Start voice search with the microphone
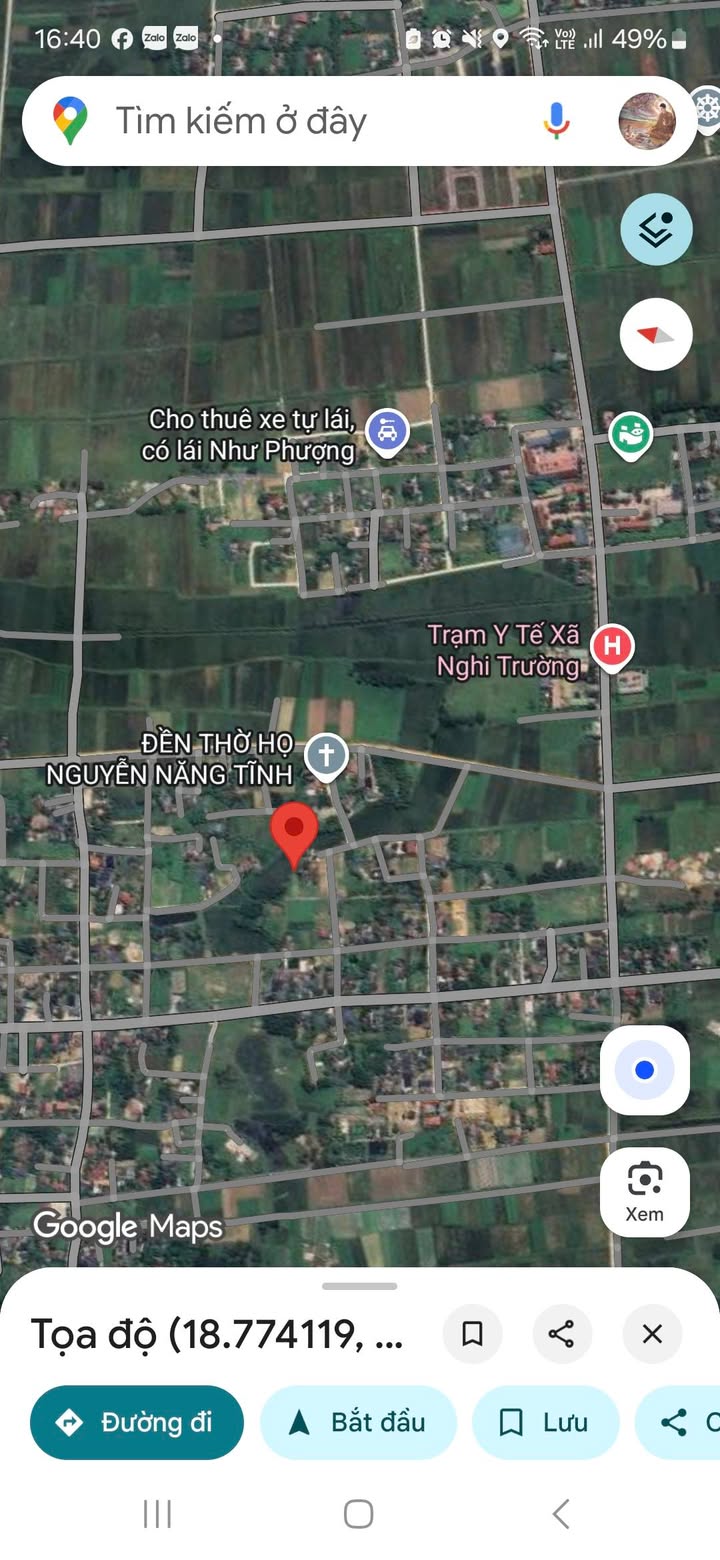Image resolution: width=720 pixels, height=1560 pixels. [x=557, y=121]
